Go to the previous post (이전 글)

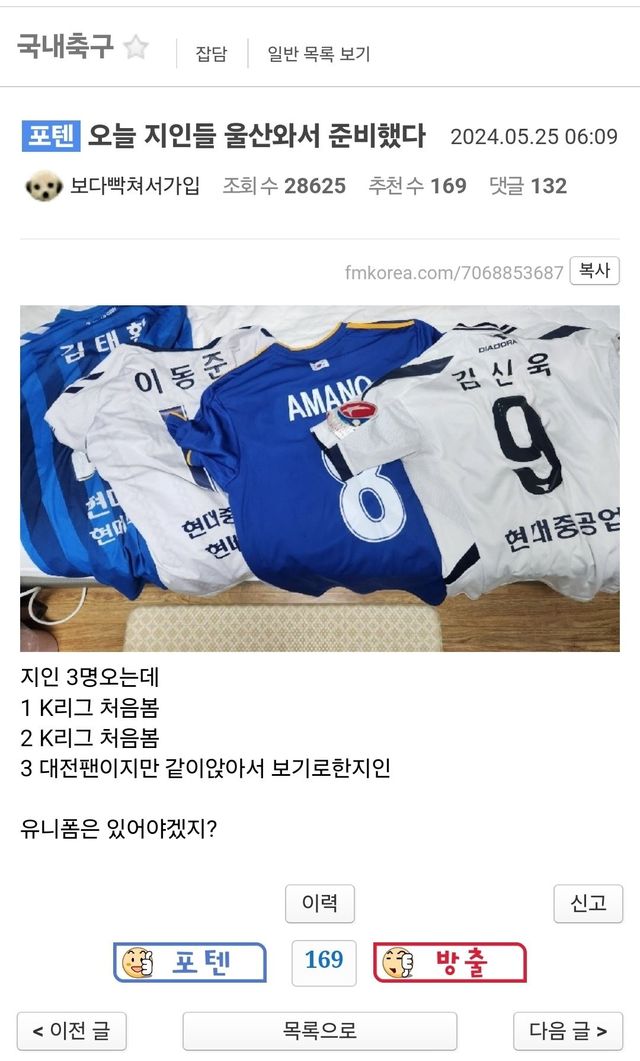click(x=71, y=1031)
